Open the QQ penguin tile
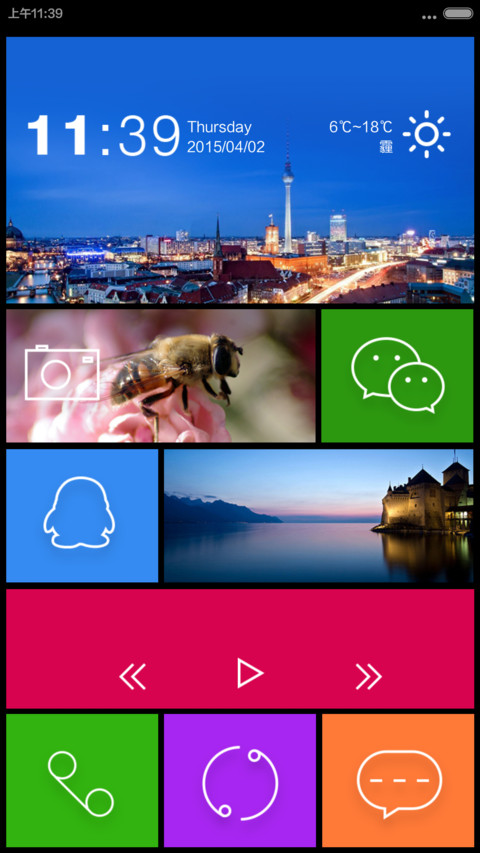Screen dimensions: 480x853 click(x=82, y=515)
